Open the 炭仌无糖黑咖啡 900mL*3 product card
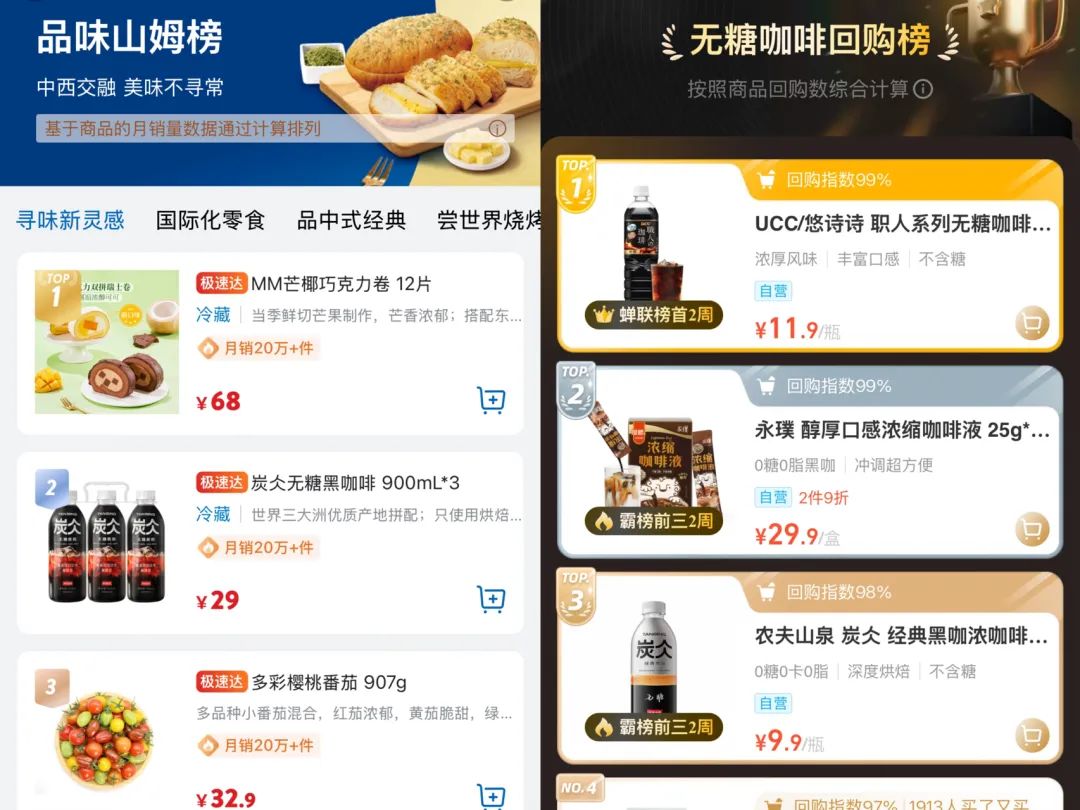This screenshot has width=1080, height=810. 340,483
